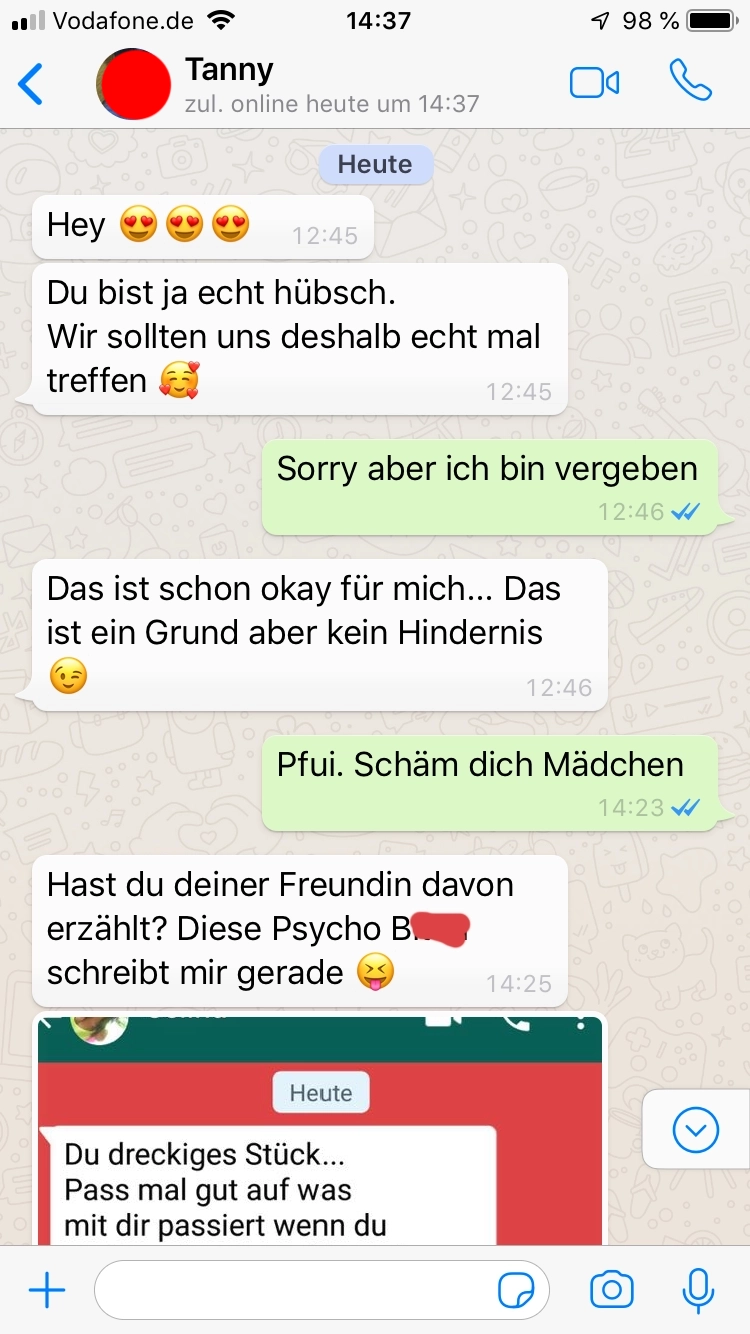The width and height of the screenshot is (750, 1334).
Task: Open the attachment plus menu
Action: tap(47, 1290)
